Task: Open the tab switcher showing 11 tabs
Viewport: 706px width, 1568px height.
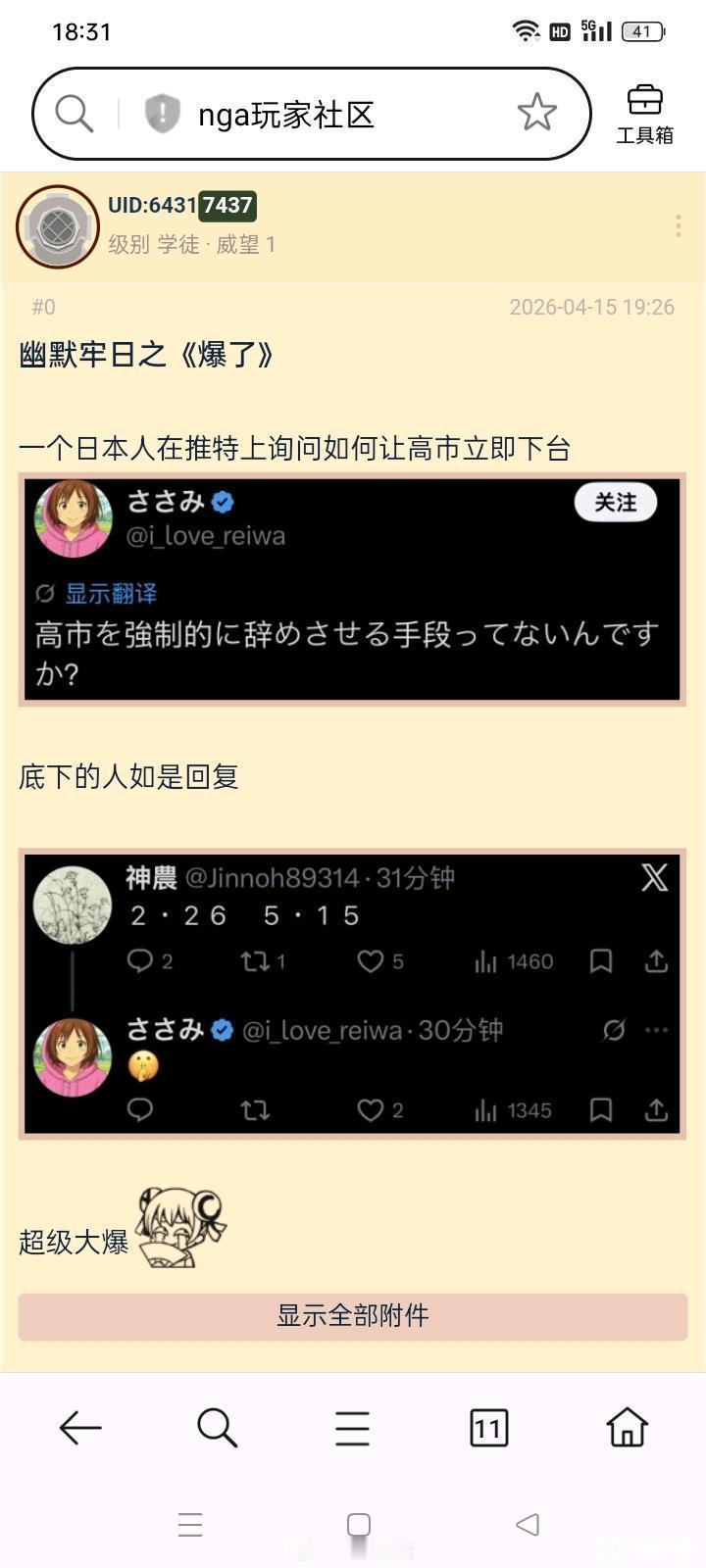Action: click(x=487, y=1428)
